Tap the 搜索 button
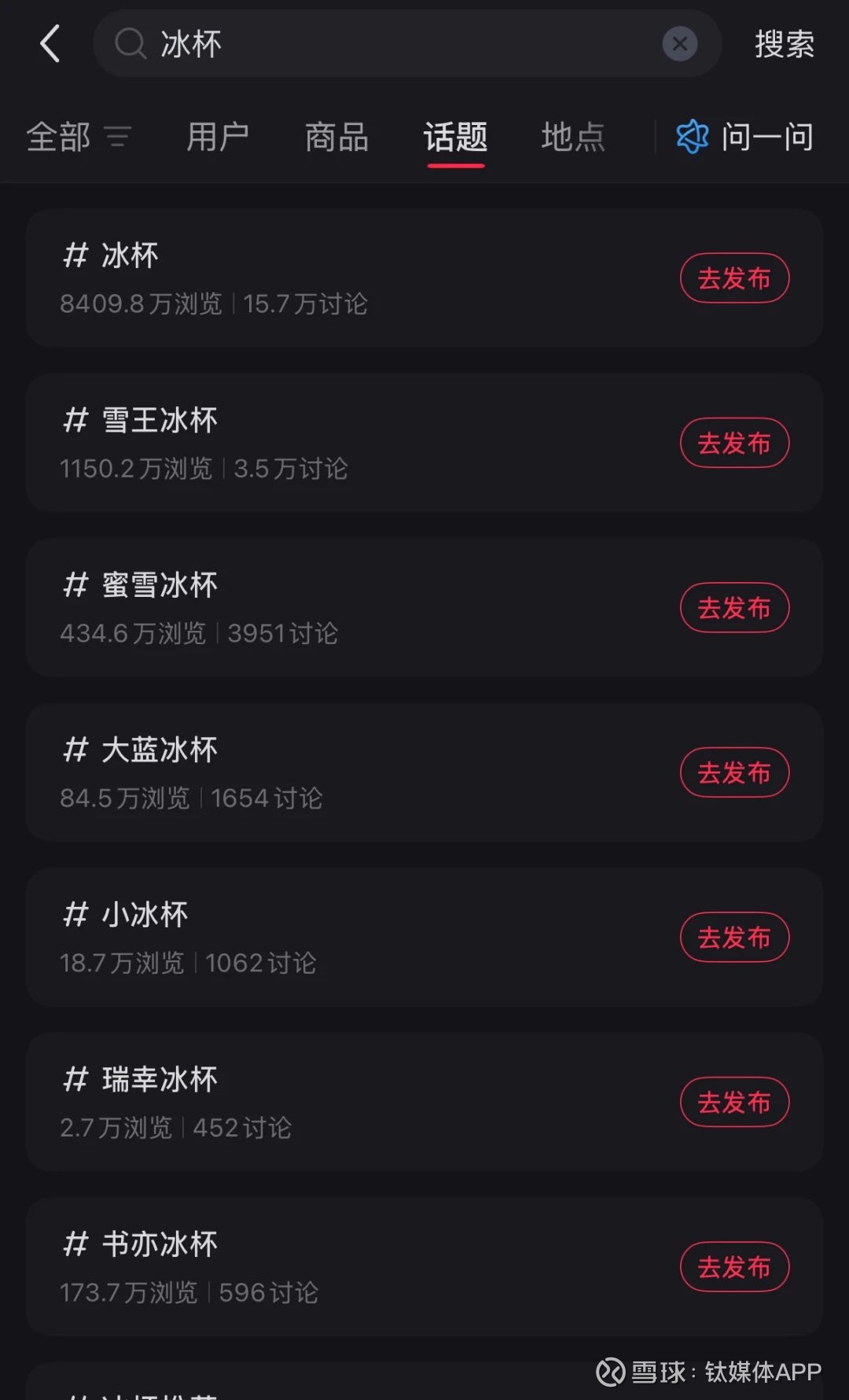Screen dimensions: 849x1400 tap(784, 44)
